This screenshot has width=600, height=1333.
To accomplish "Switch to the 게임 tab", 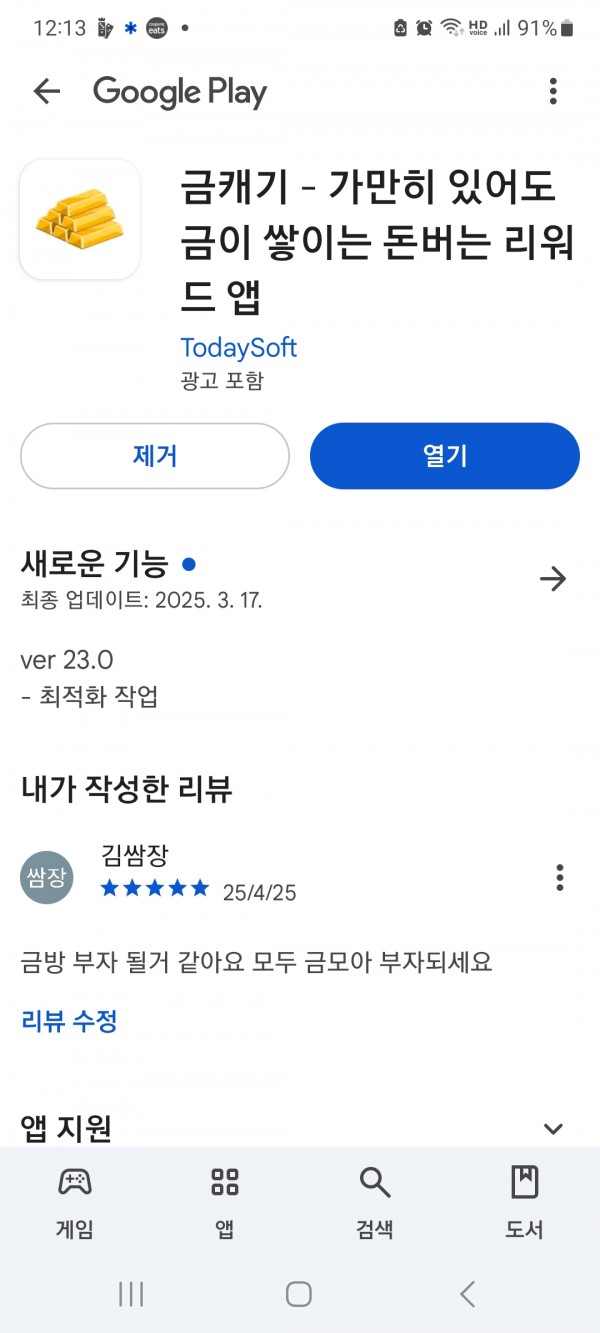I will tap(75, 1203).
